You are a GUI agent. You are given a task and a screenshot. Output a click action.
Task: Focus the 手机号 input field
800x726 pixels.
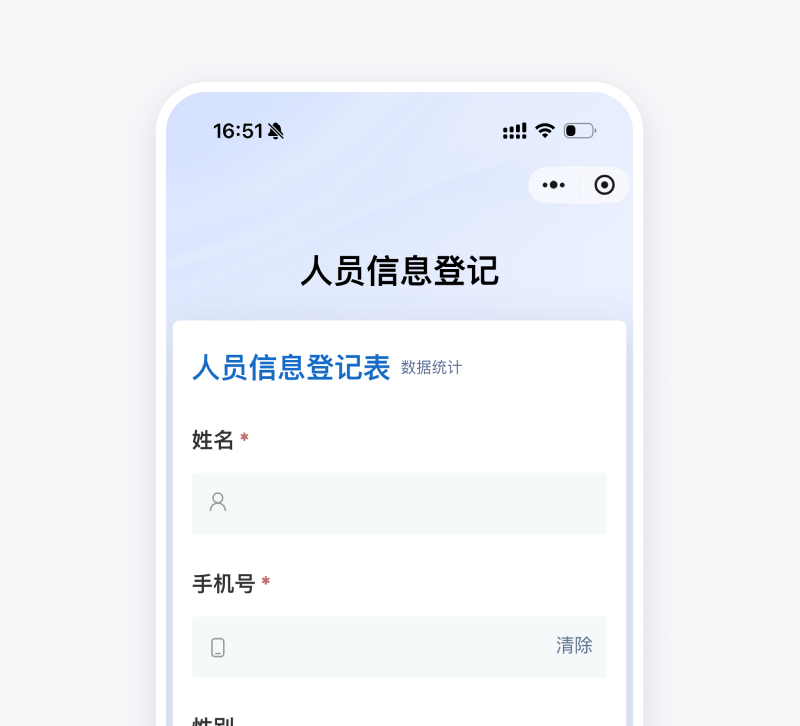point(380,647)
